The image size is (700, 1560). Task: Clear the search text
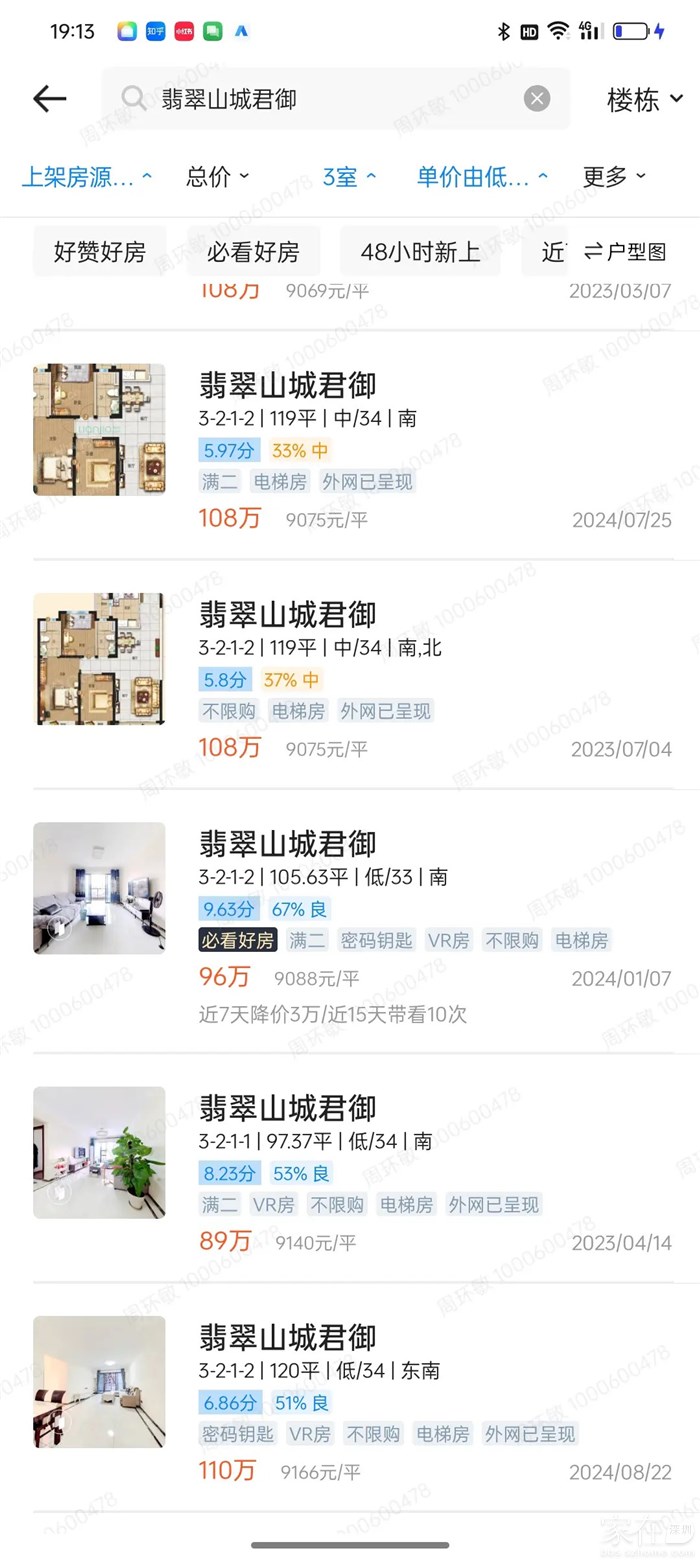tap(537, 98)
